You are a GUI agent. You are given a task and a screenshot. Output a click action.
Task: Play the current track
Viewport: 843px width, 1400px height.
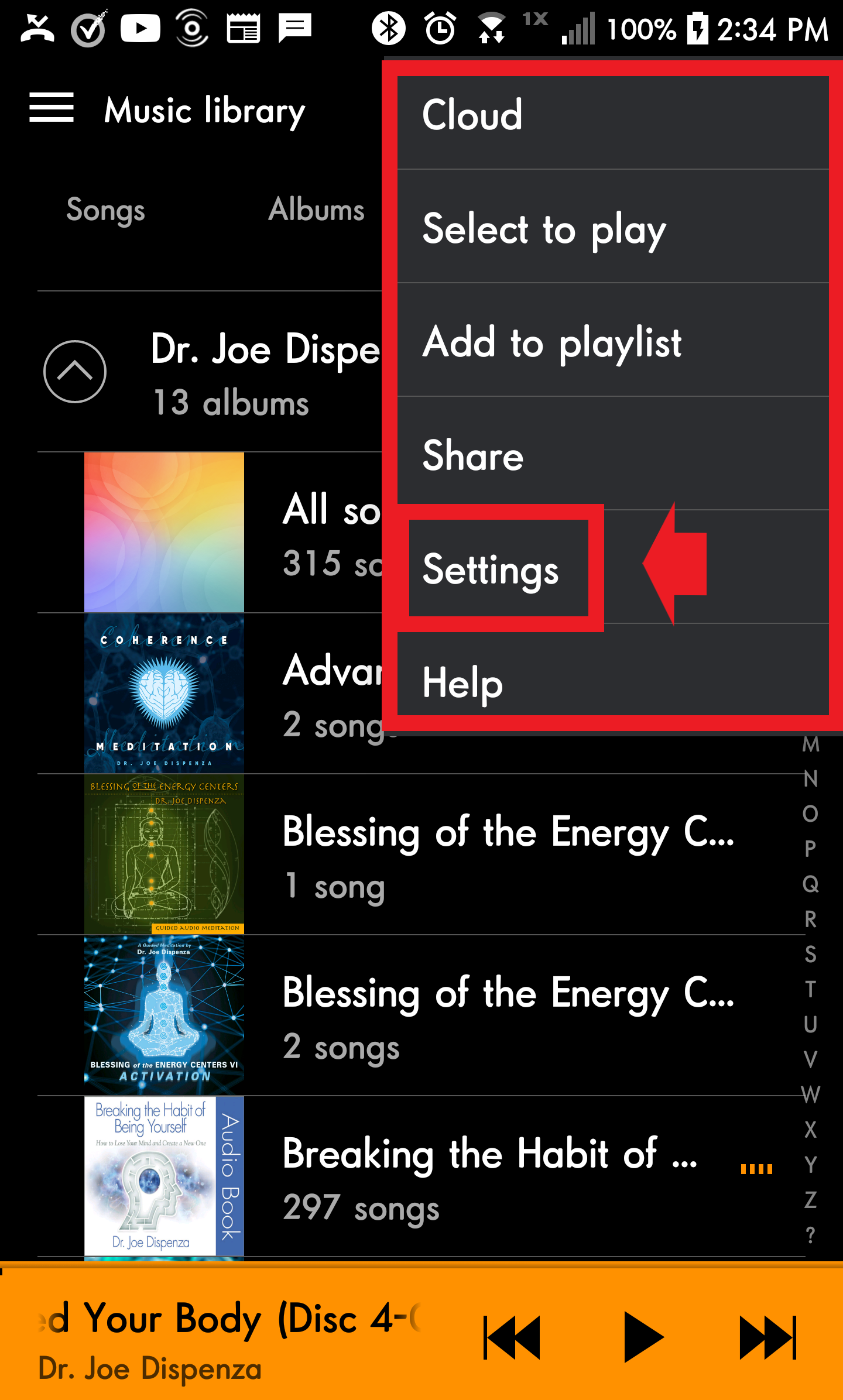[643, 1337]
